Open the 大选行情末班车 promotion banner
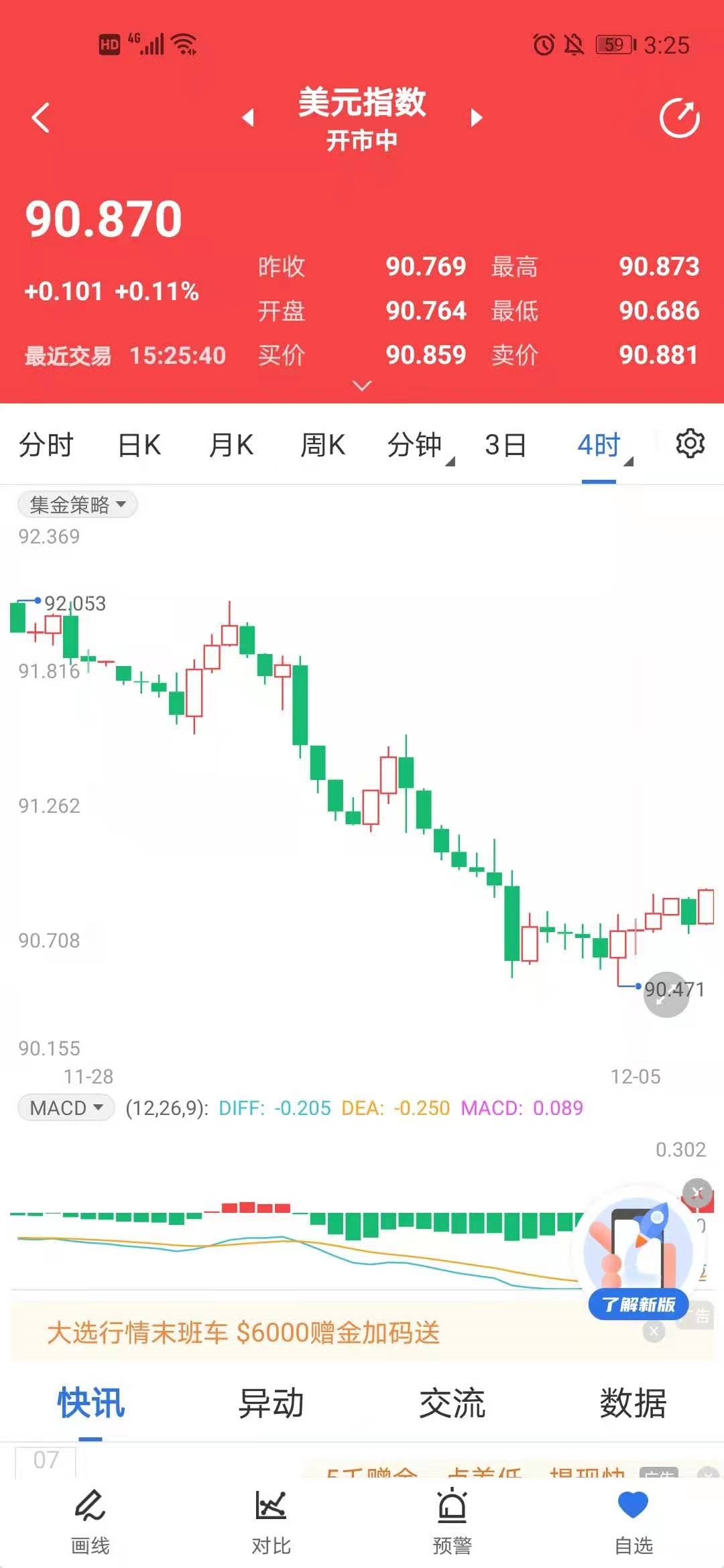 pyautogui.click(x=244, y=1333)
